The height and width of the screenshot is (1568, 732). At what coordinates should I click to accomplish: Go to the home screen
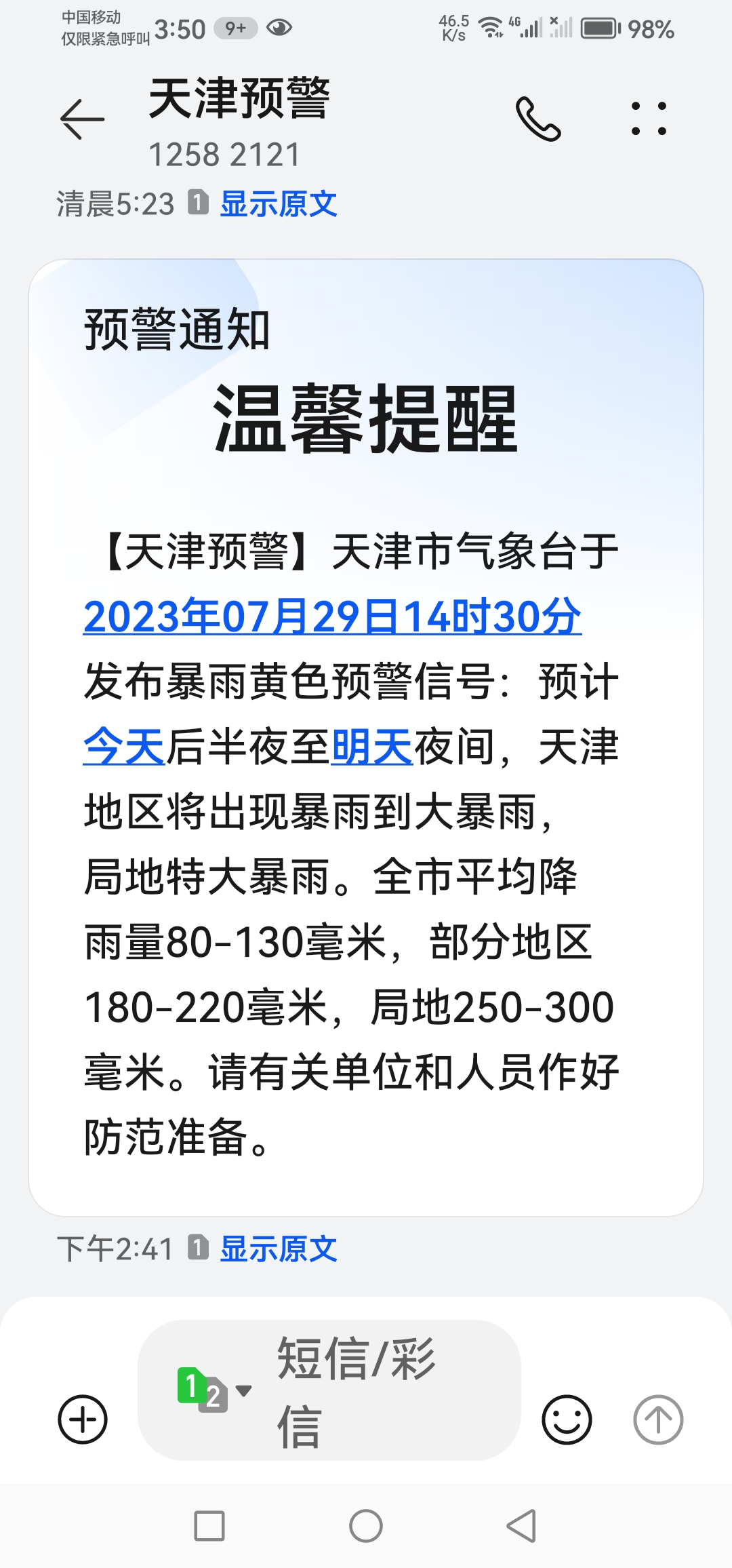[366, 1527]
